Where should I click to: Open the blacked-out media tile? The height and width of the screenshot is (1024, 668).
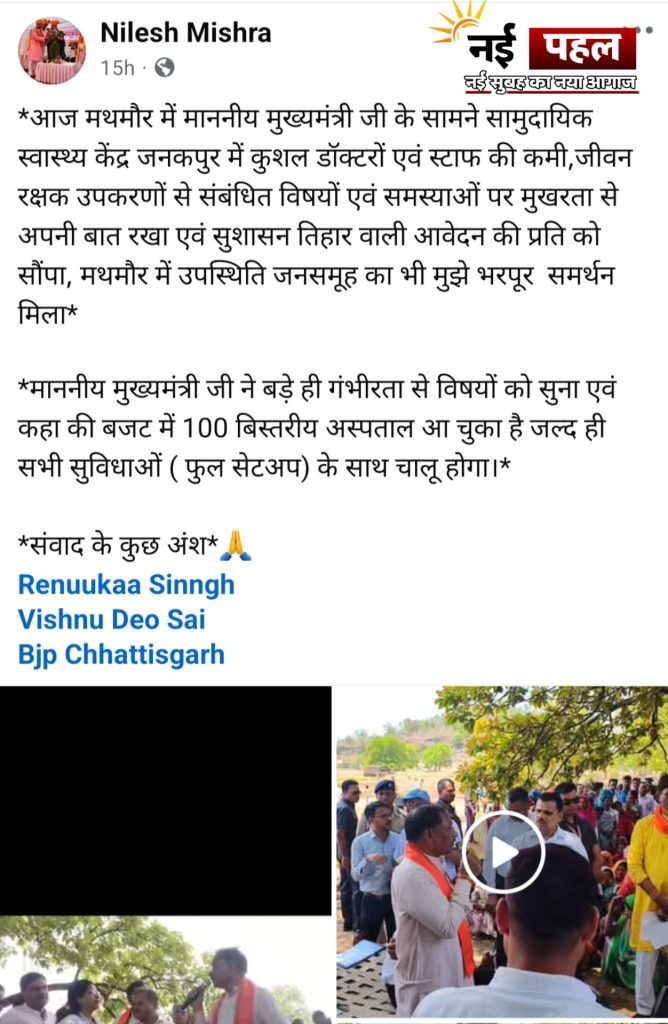tap(165, 800)
